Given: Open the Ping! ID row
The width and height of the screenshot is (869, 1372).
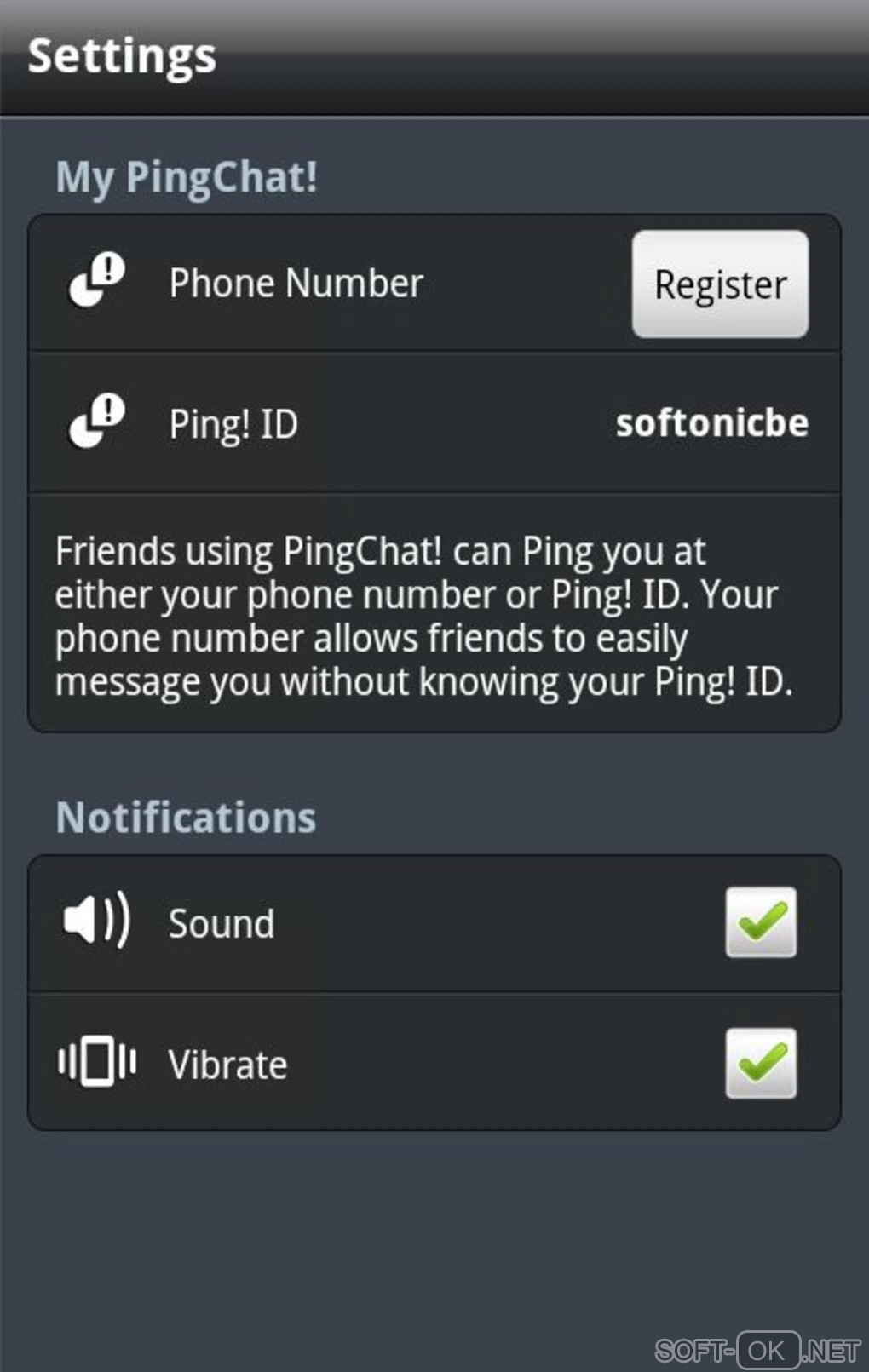Looking at the screenshot, I should 434,423.
